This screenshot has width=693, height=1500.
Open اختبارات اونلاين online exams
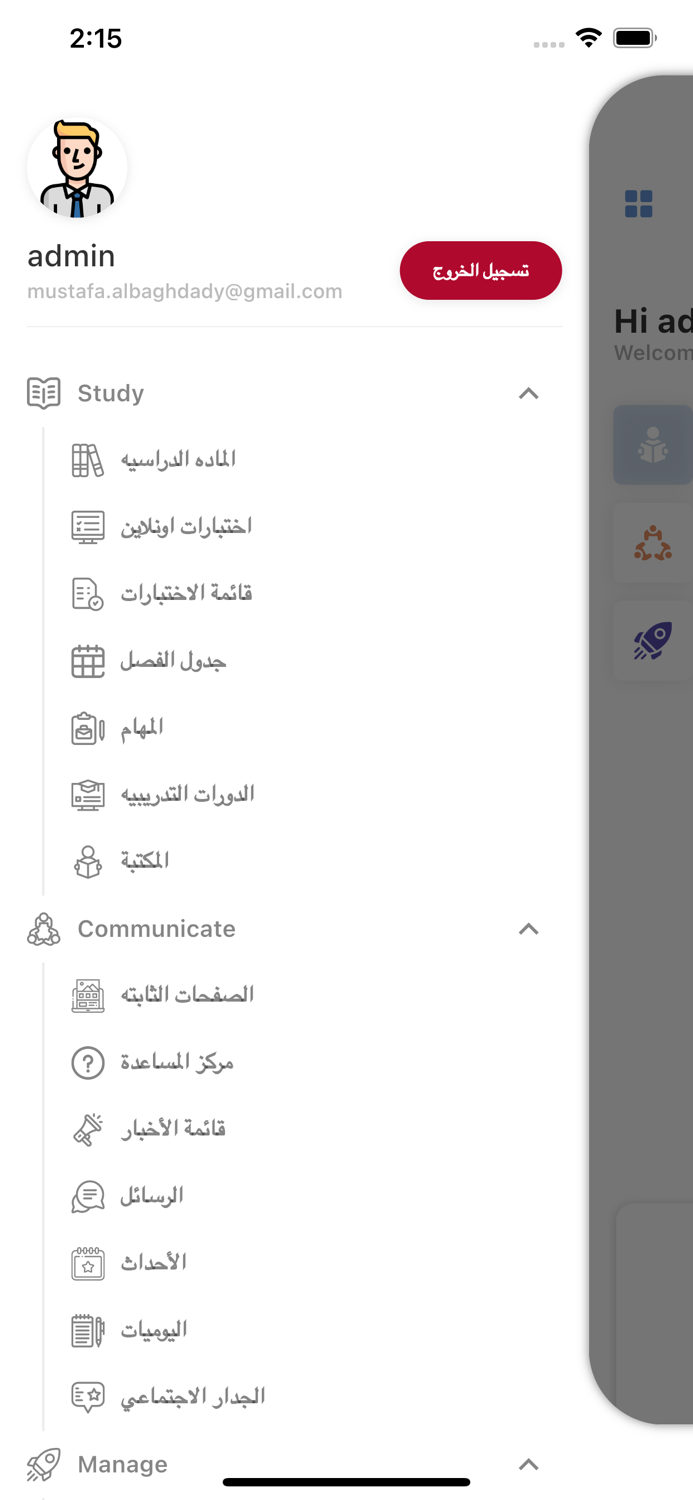coord(186,527)
